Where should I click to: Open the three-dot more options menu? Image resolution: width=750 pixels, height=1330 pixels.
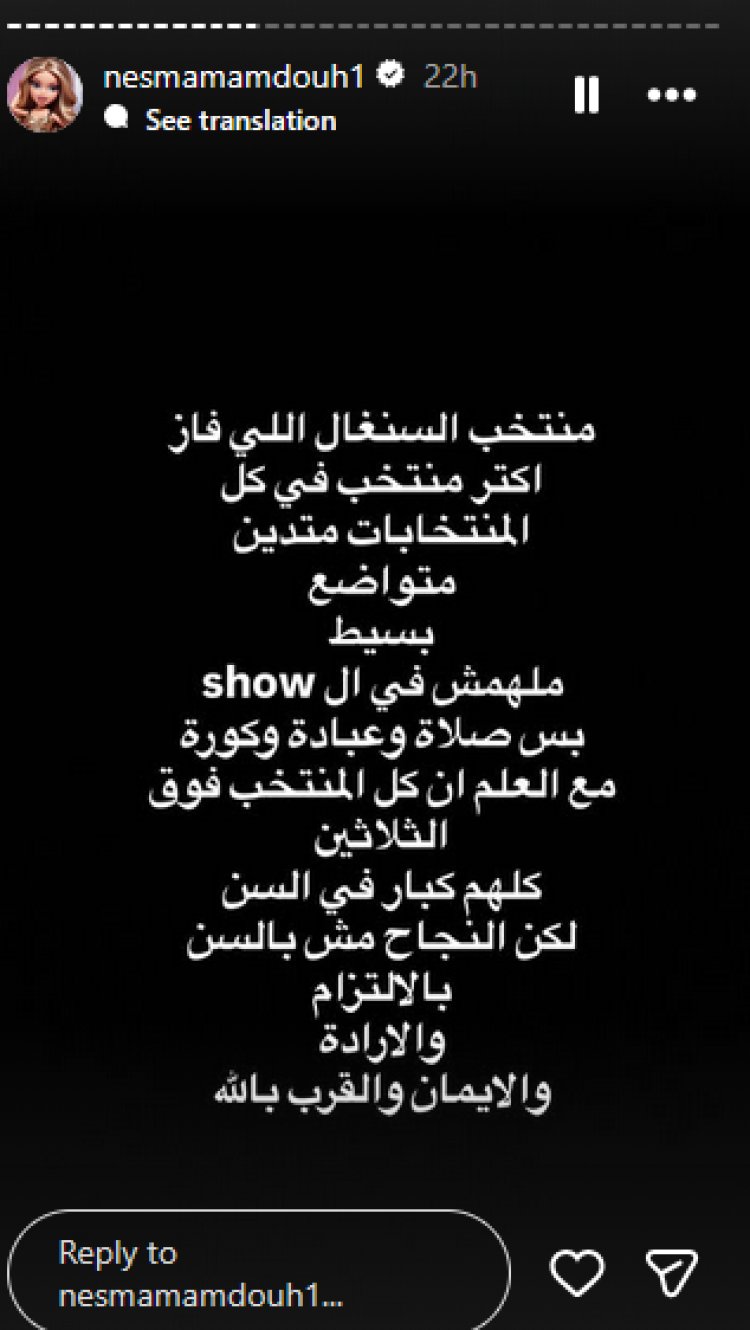[671, 95]
